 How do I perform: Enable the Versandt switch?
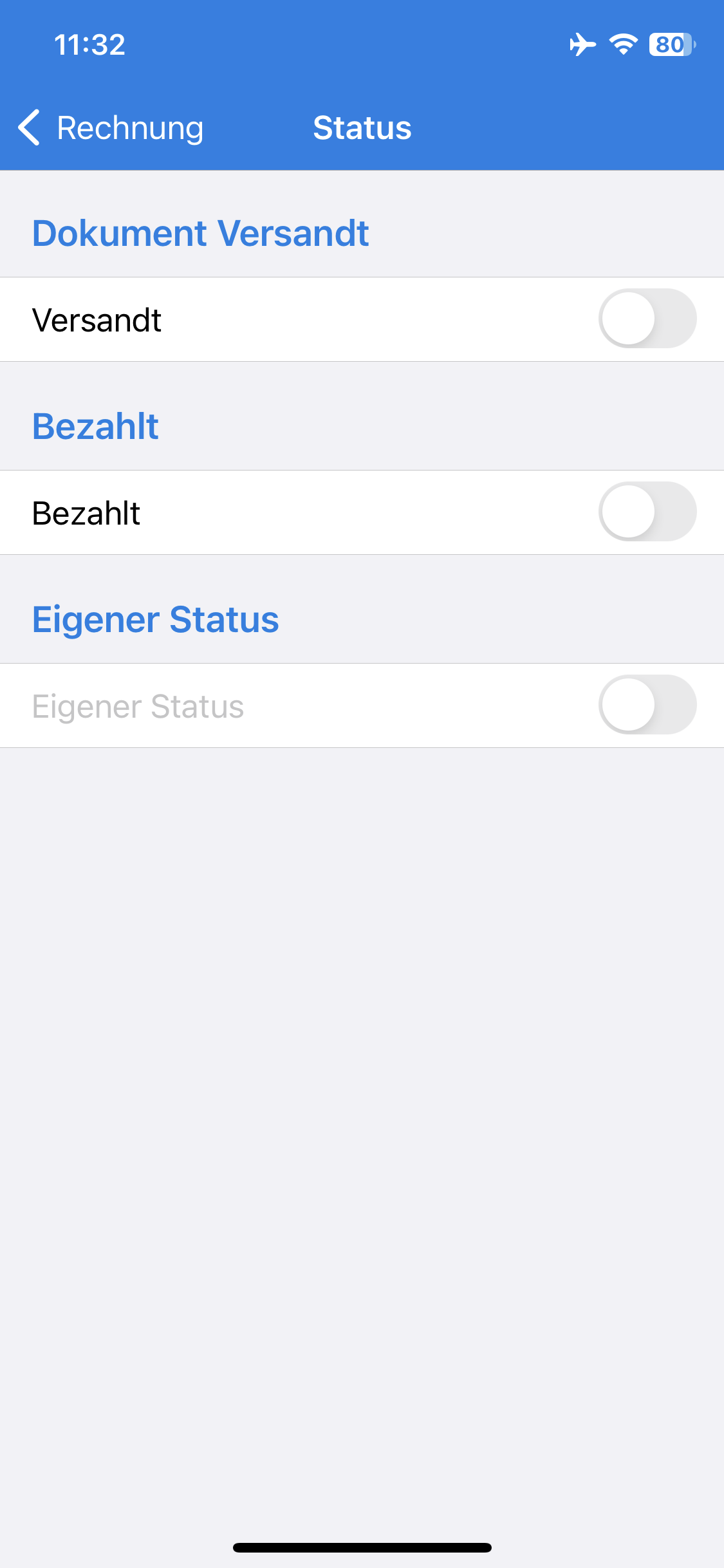(x=647, y=319)
